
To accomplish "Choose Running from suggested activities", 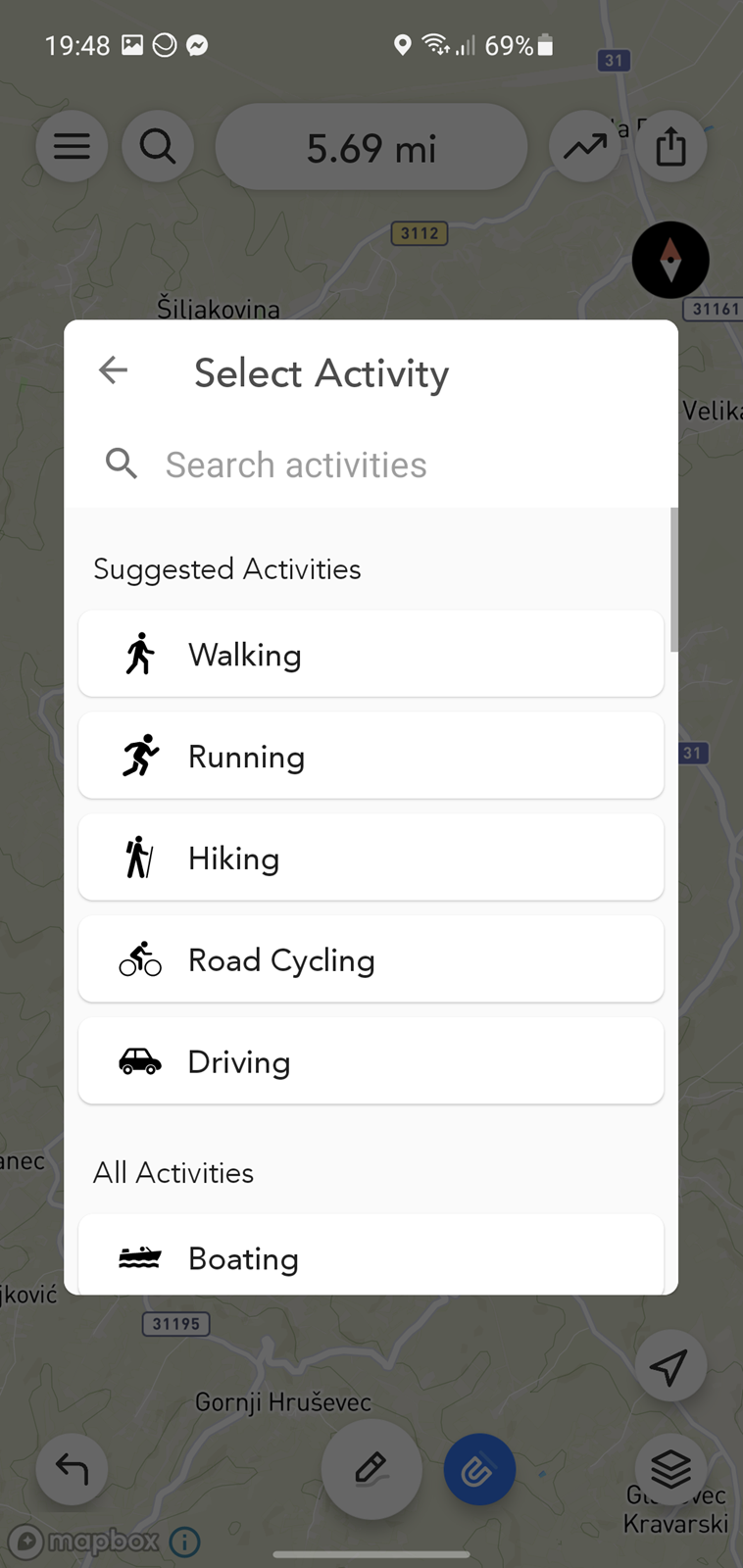I will tap(371, 756).
